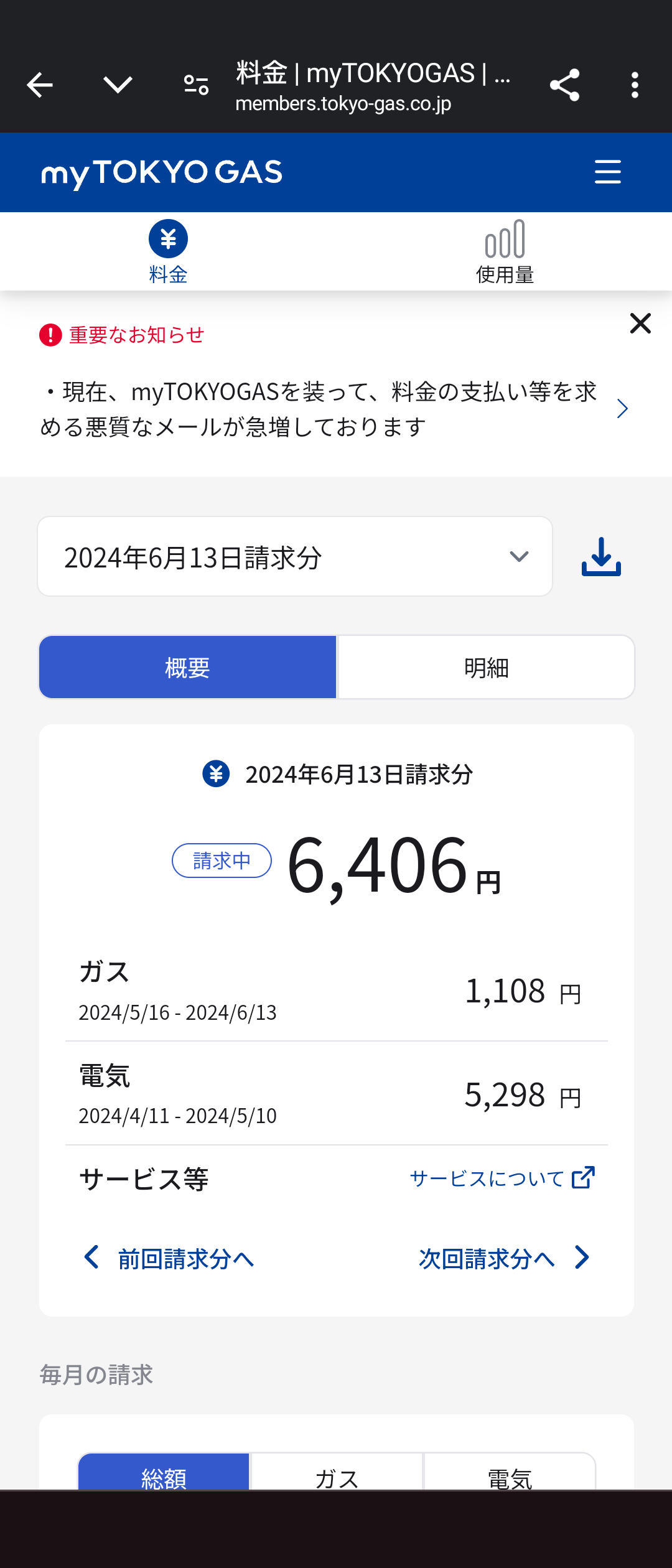Download the bill with the download icon
The height and width of the screenshot is (1568, 672).
(x=601, y=557)
